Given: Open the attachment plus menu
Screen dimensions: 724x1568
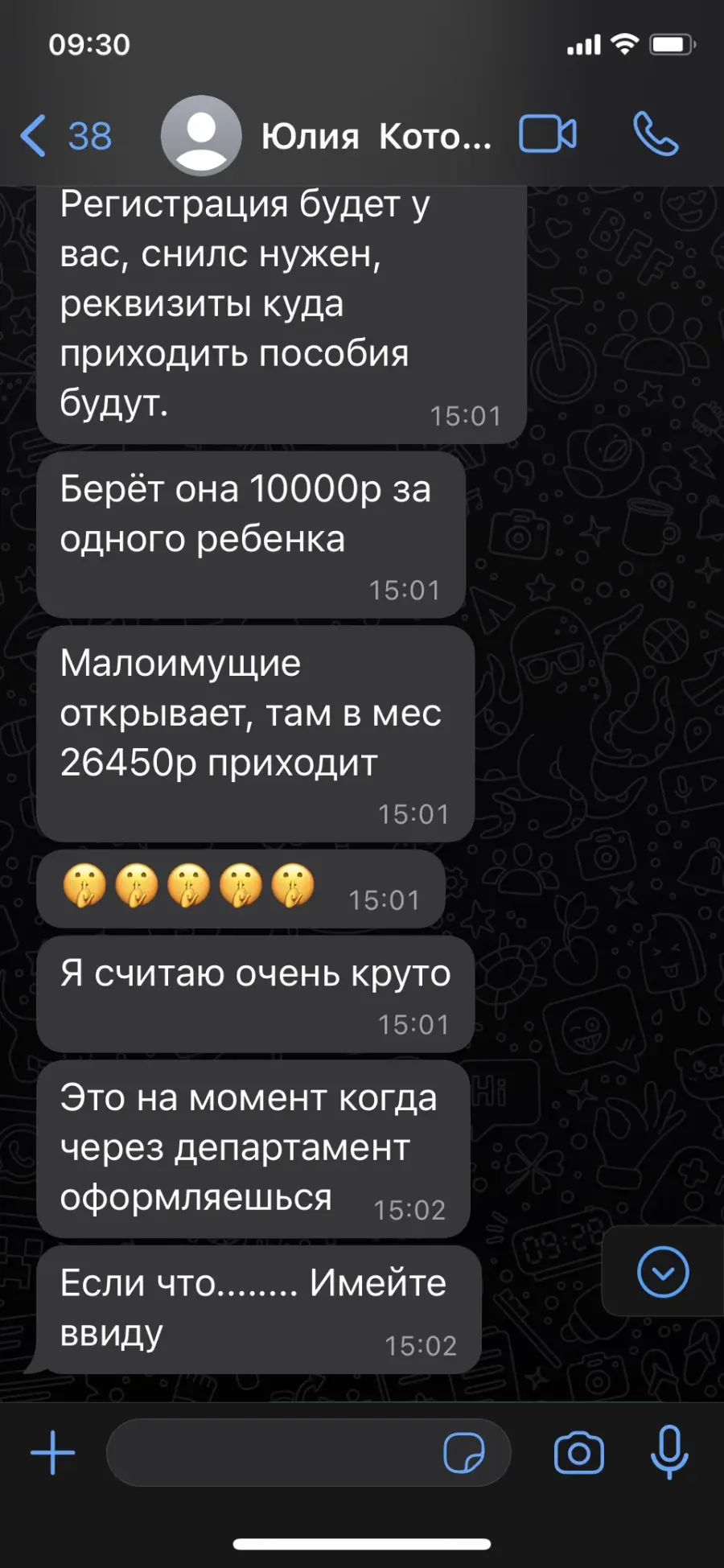Looking at the screenshot, I should click(x=53, y=1452).
